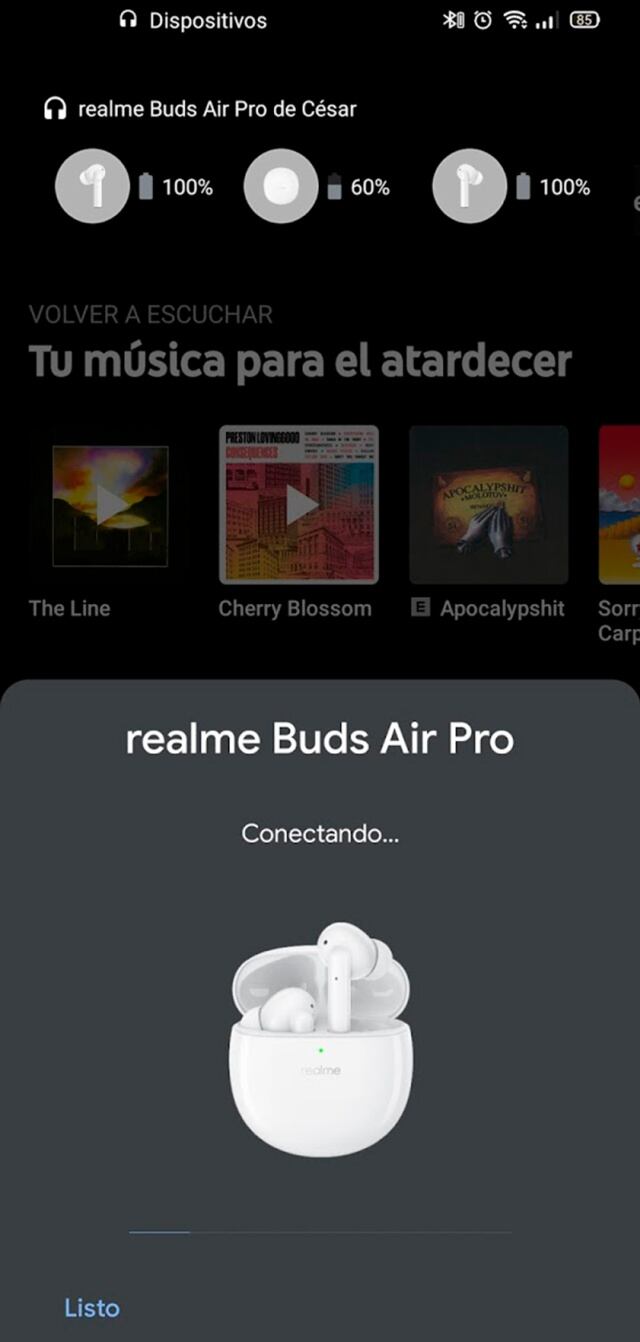
Task: Play The Line album
Action: click(110, 506)
